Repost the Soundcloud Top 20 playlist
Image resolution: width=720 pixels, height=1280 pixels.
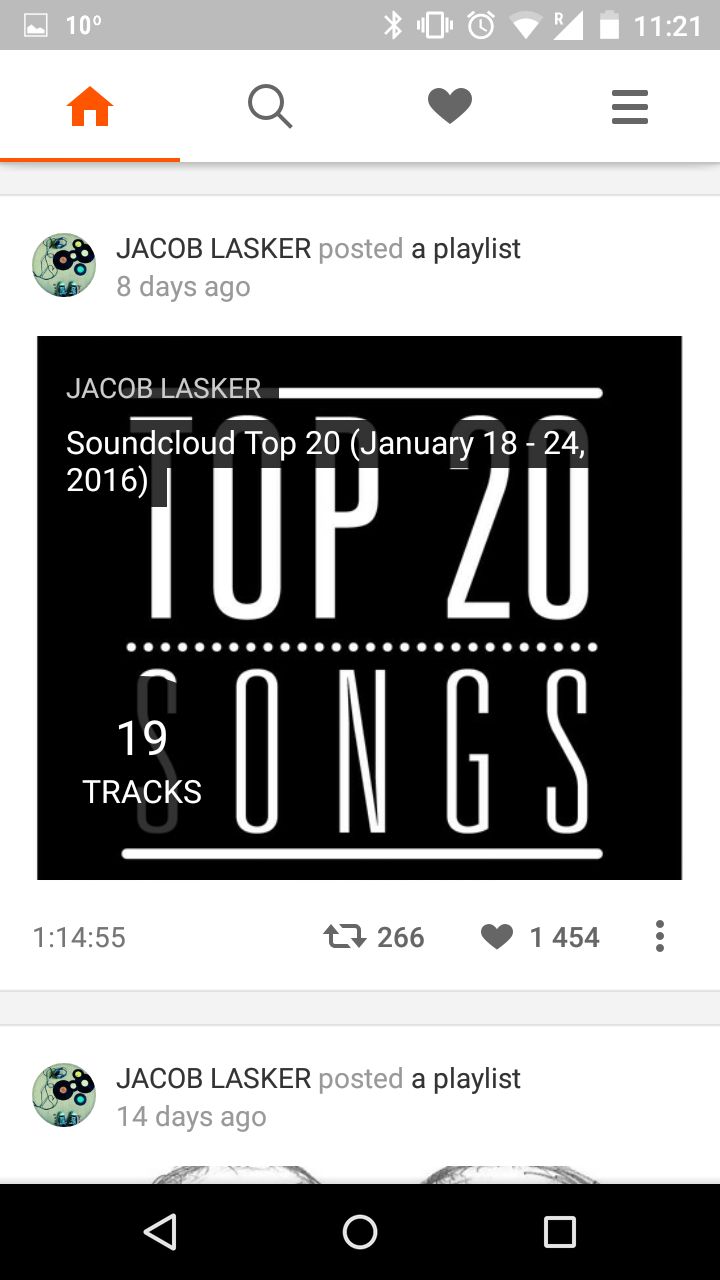click(375, 937)
